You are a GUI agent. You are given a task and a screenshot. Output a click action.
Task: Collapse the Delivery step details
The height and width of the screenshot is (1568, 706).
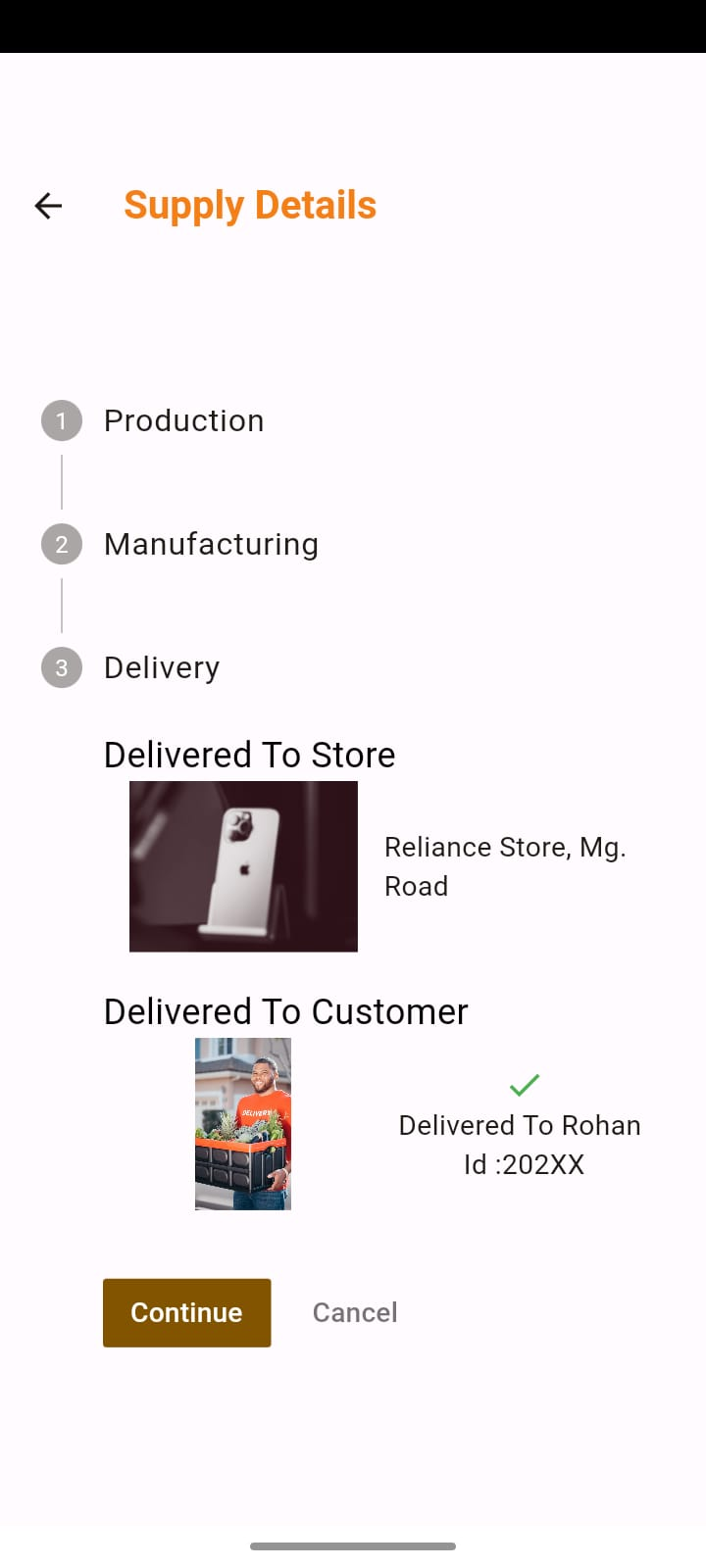(161, 667)
